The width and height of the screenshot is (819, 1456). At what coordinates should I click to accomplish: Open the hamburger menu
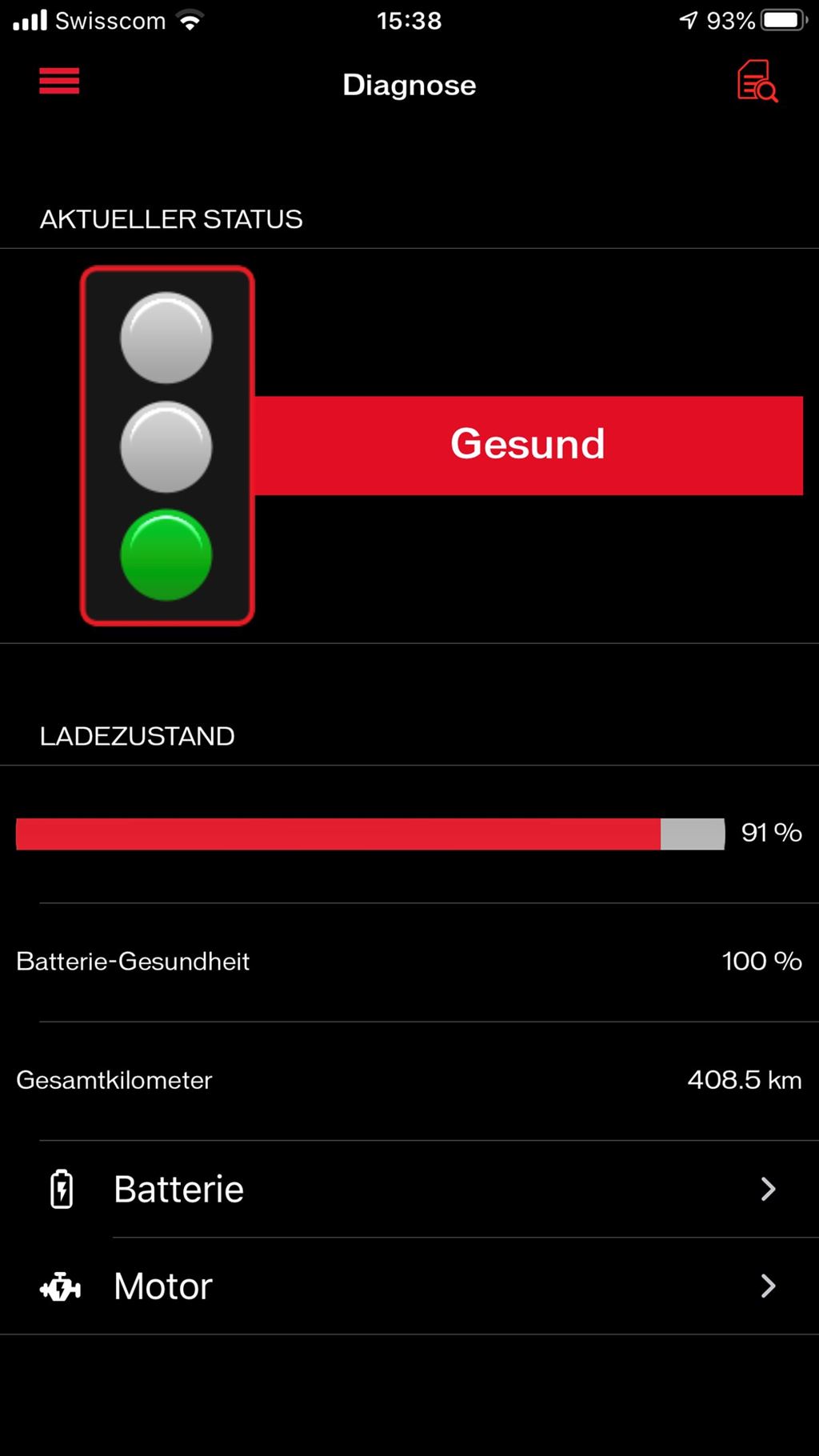point(59,82)
